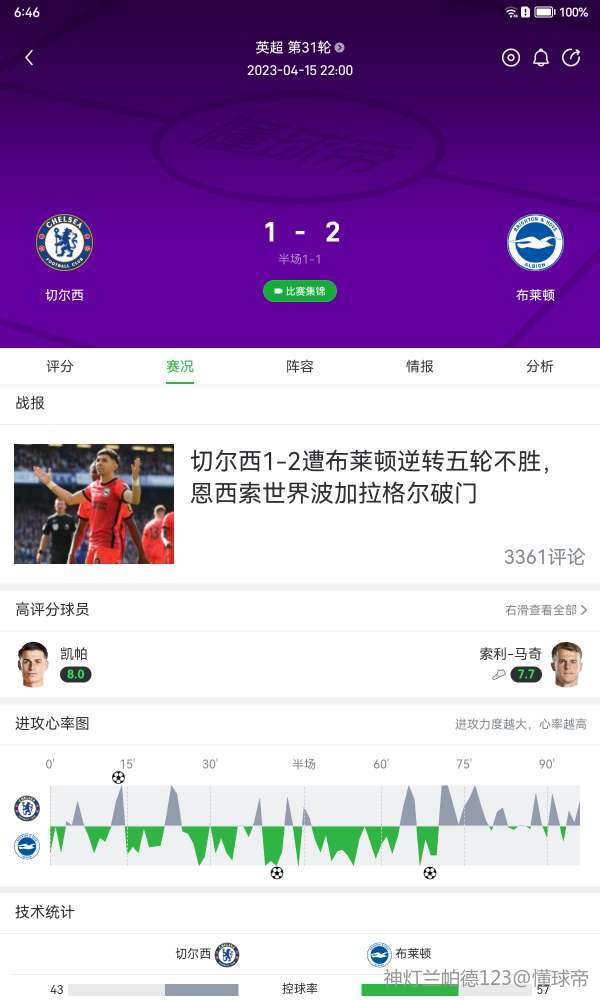
Task: Open player 凯帕 rated 8.0
Action: click(x=55, y=664)
